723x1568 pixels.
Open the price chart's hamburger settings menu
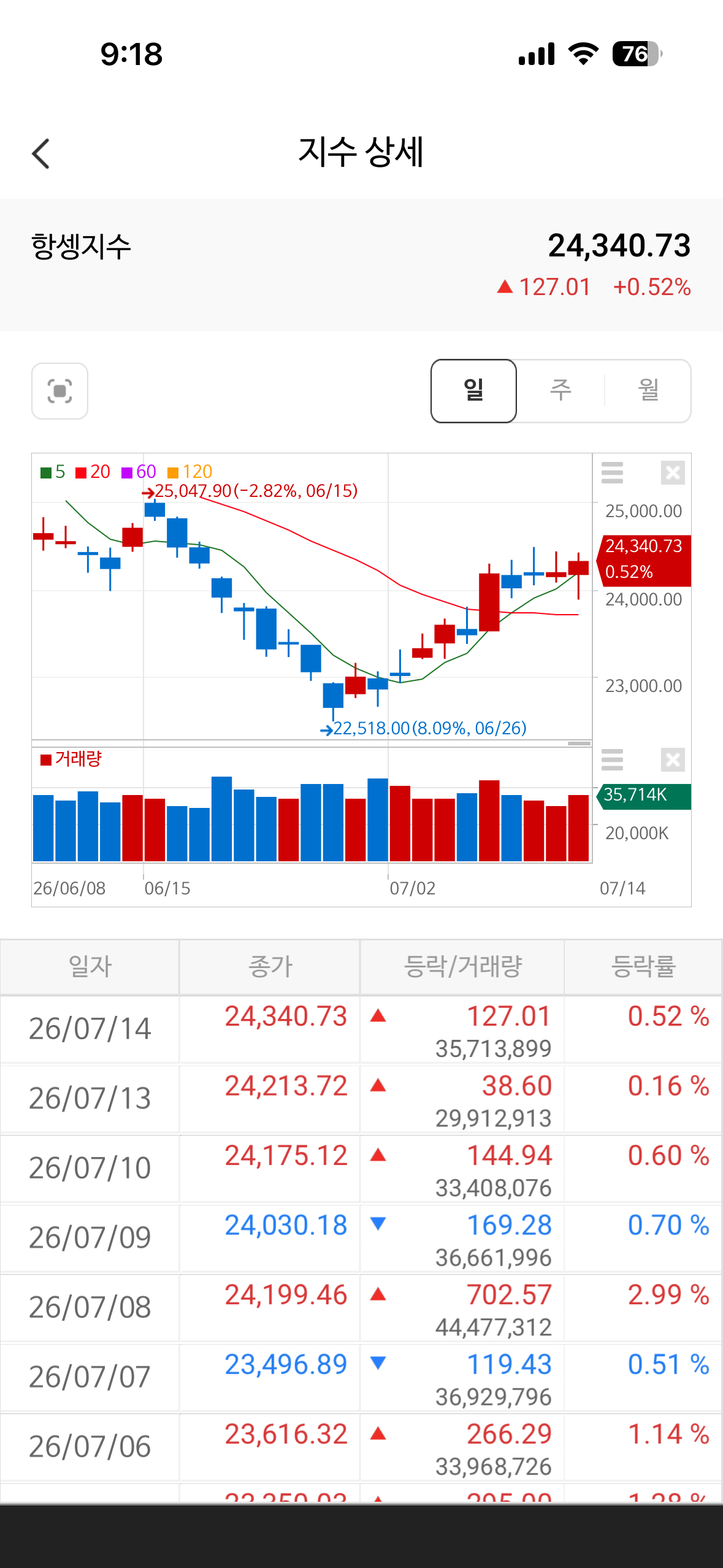pyautogui.click(x=612, y=472)
